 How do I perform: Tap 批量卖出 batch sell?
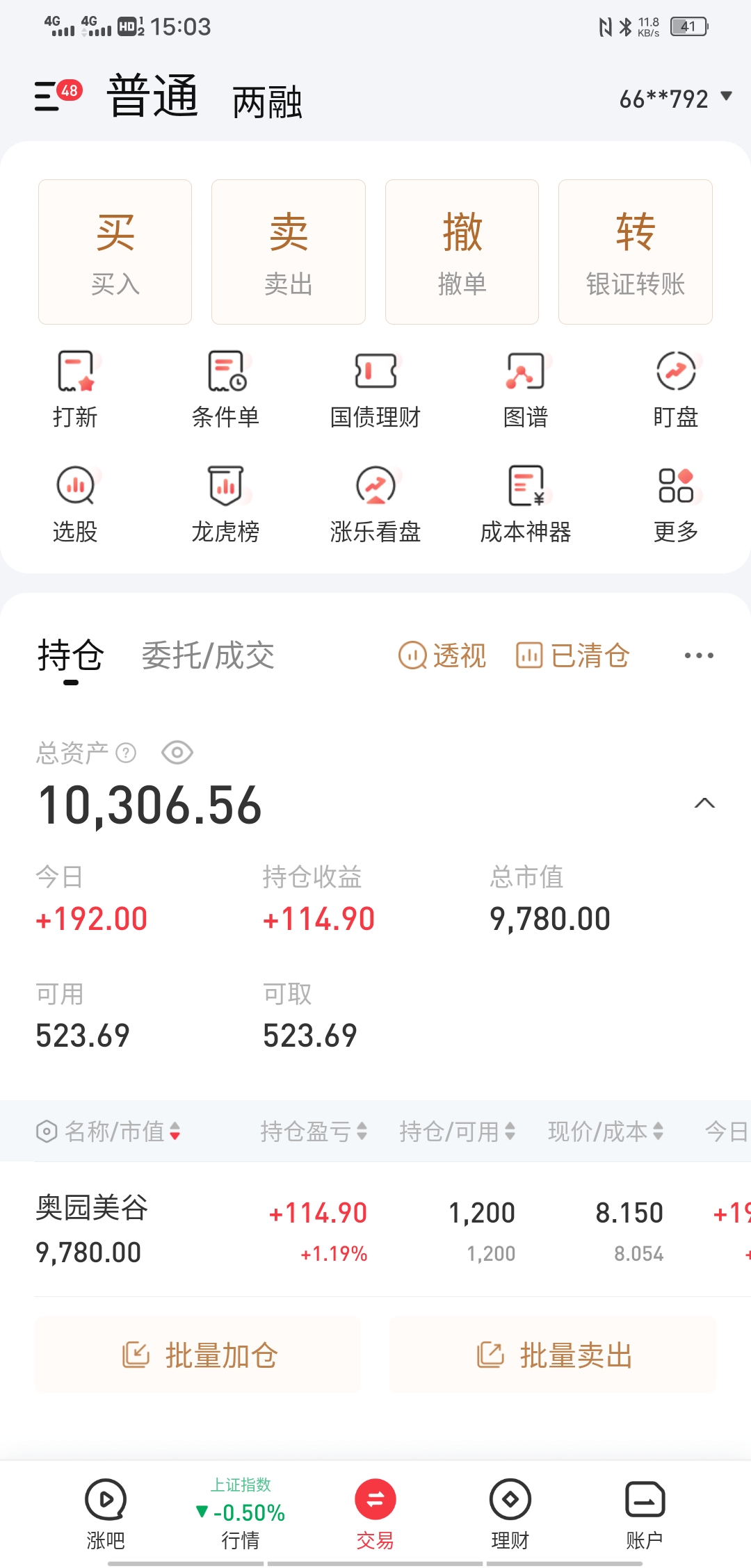(x=553, y=1355)
